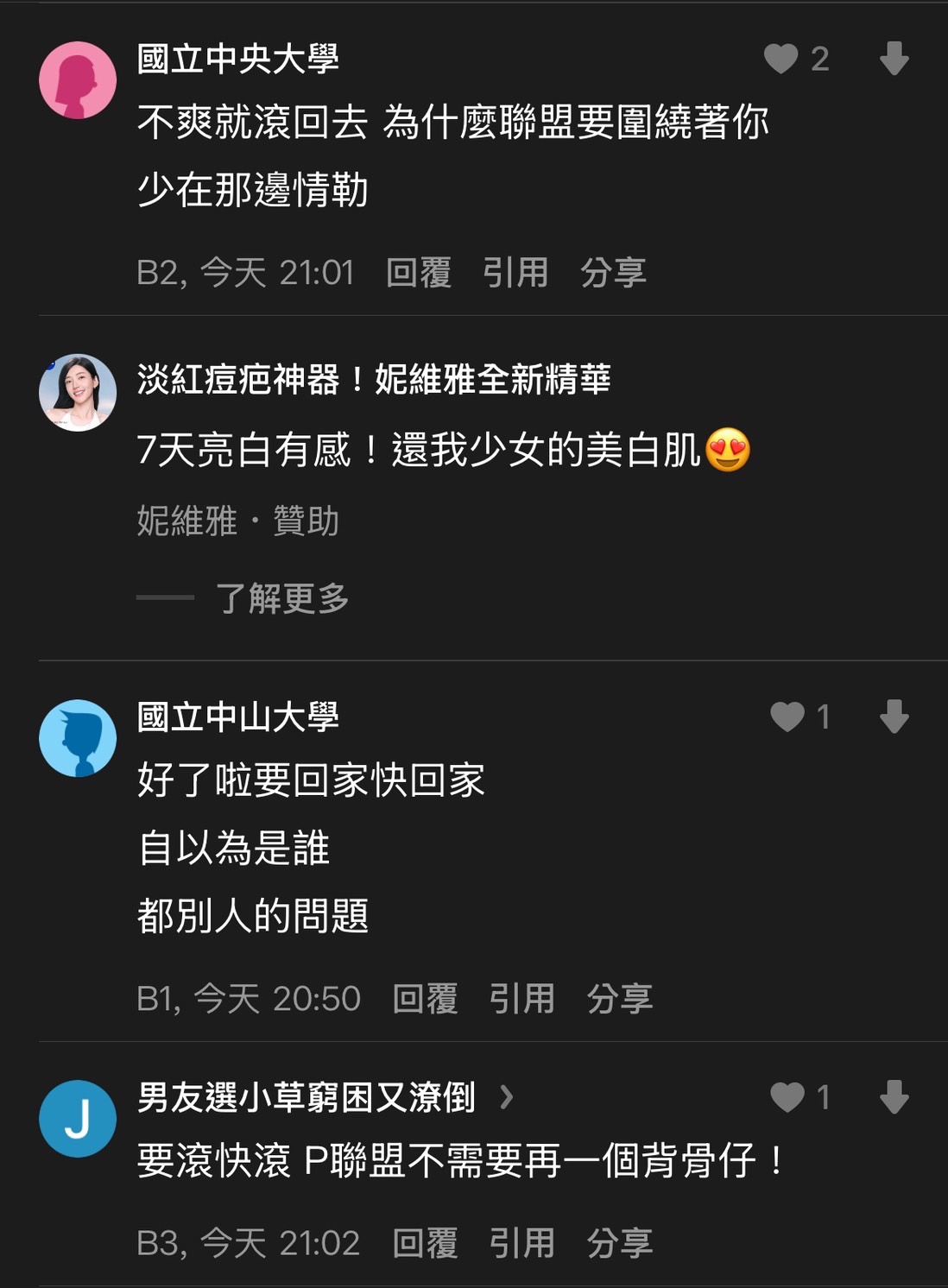
Task: Open profile 男友選小草窮困又潦倒
Action: click(x=307, y=1097)
